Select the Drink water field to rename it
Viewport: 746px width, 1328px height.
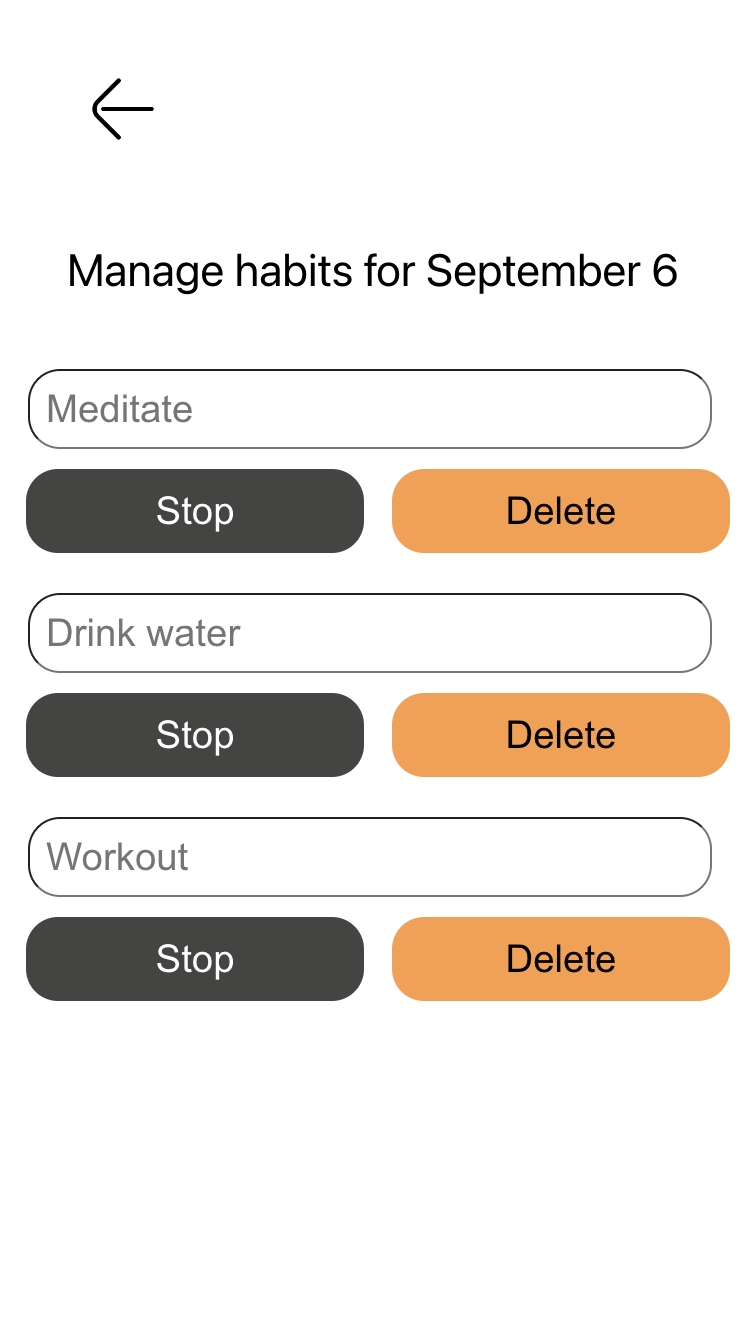[369, 633]
